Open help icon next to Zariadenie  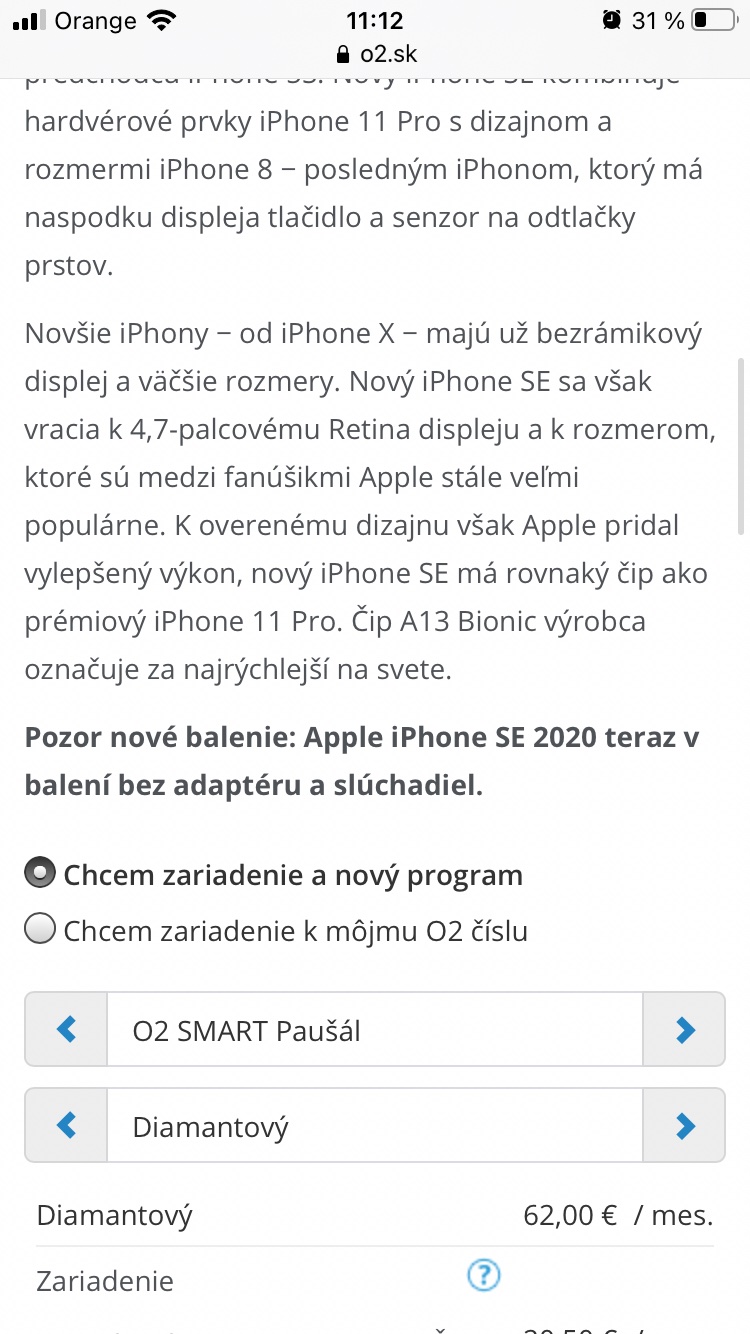pyautogui.click(x=483, y=1275)
